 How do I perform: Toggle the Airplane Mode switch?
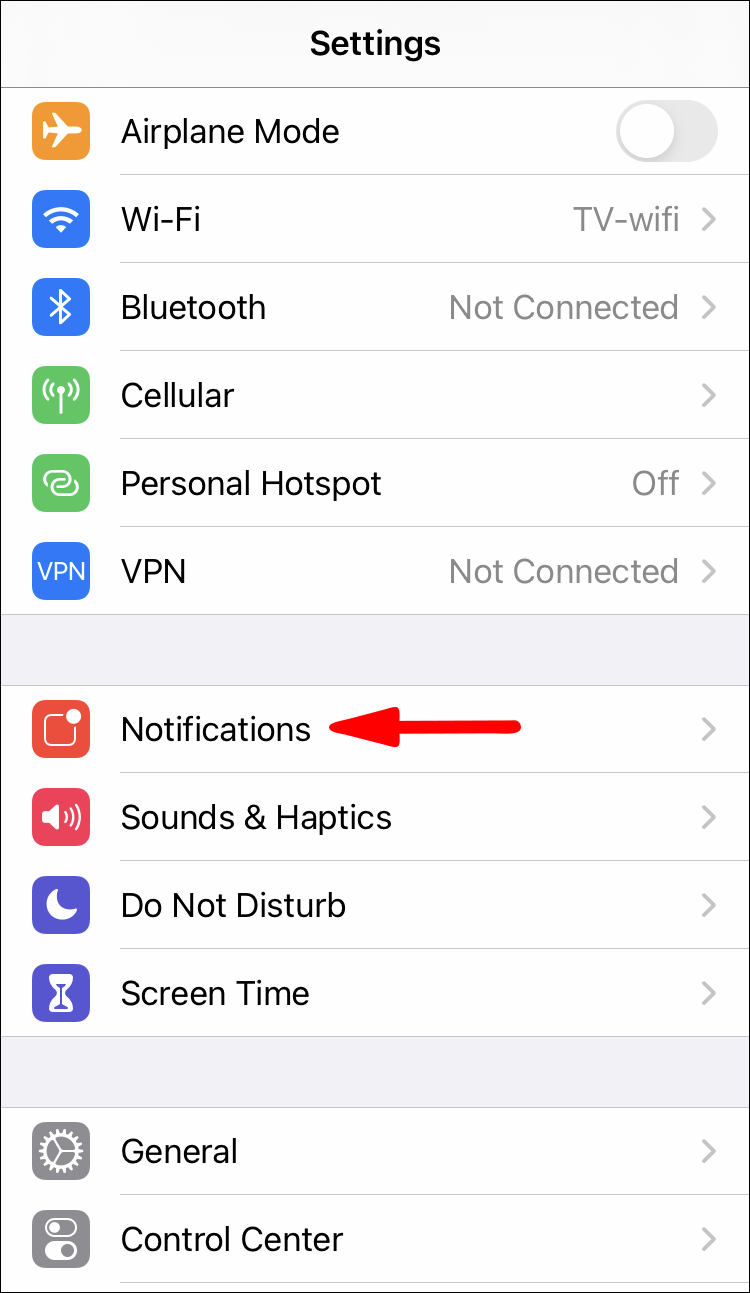(x=666, y=132)
